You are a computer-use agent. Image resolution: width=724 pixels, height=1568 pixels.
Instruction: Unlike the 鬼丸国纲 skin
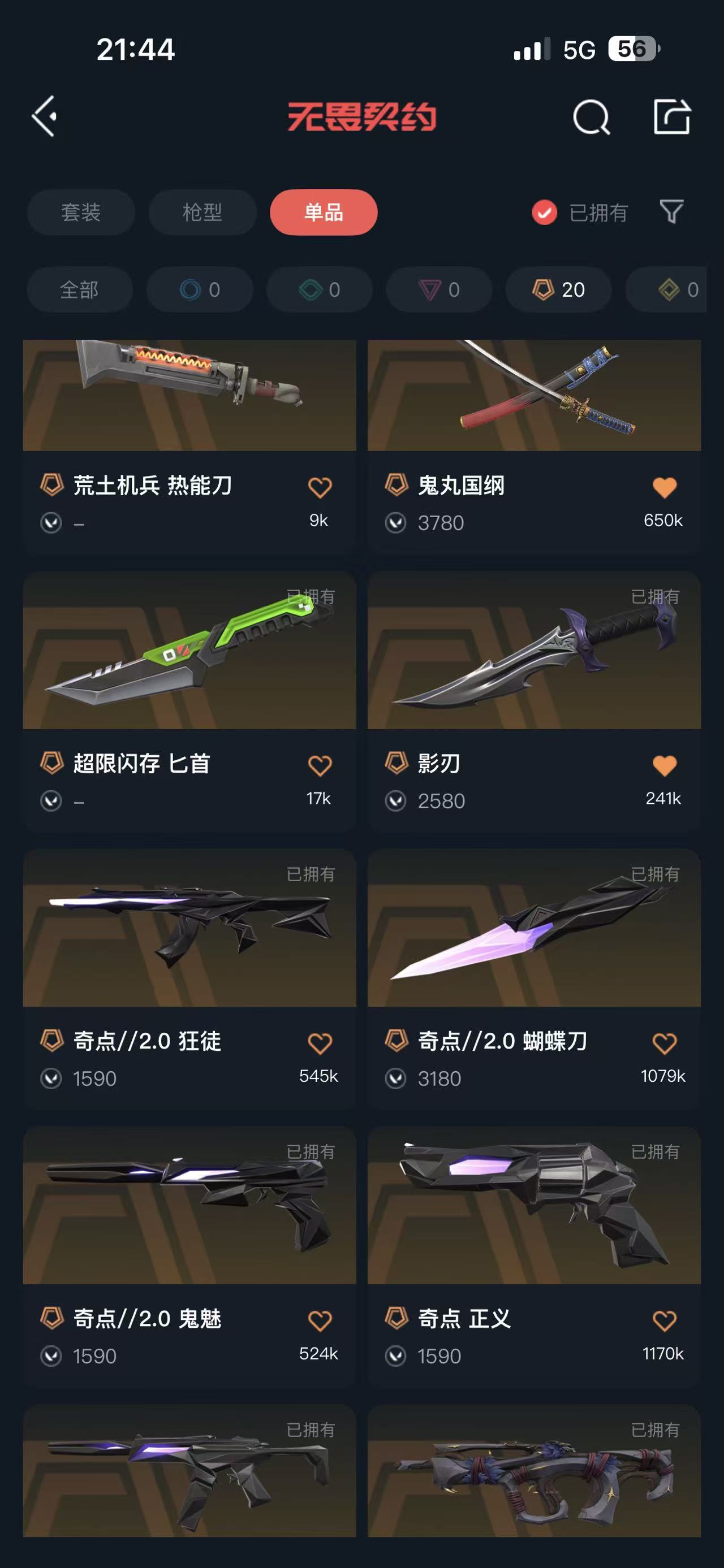[664, 487]
